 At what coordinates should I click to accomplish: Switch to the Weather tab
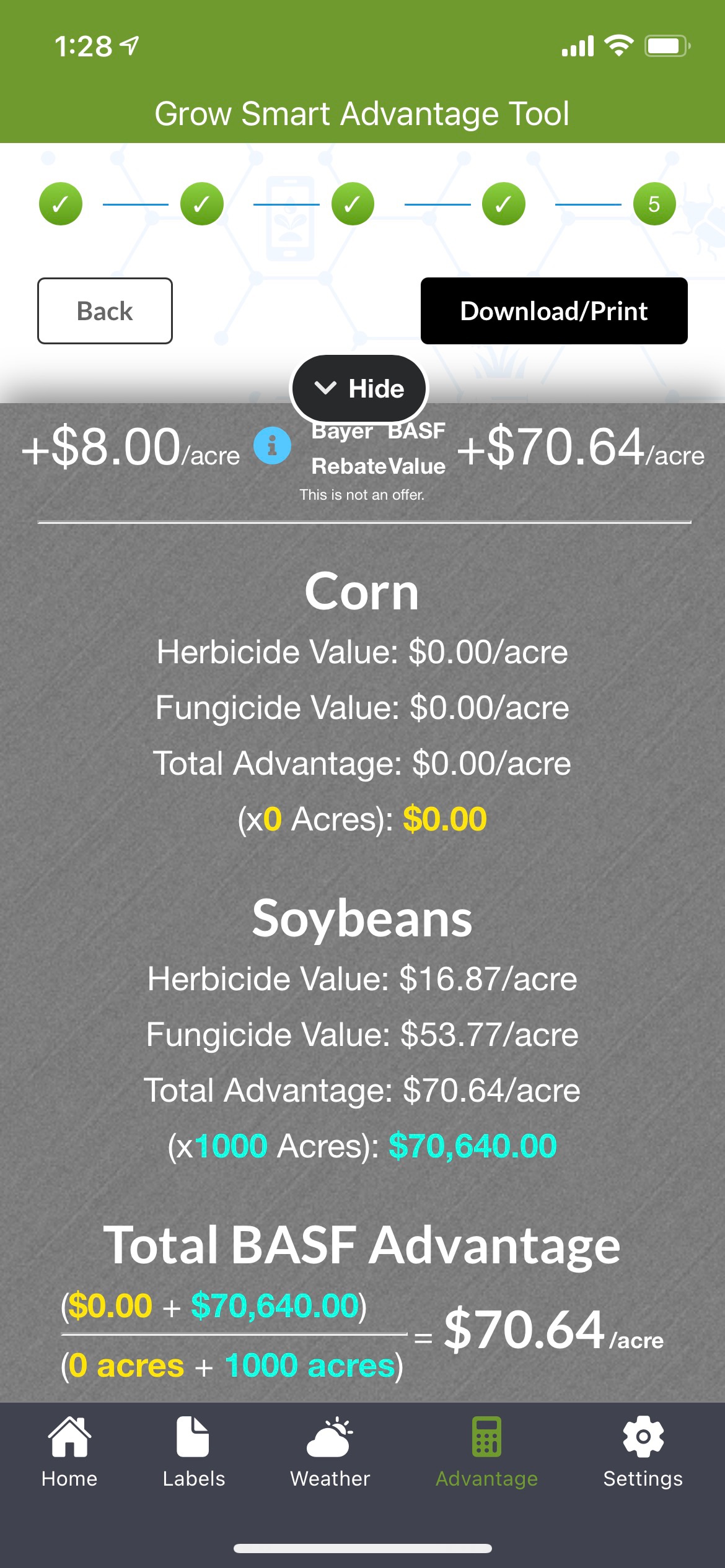[x=330, y=1452]
